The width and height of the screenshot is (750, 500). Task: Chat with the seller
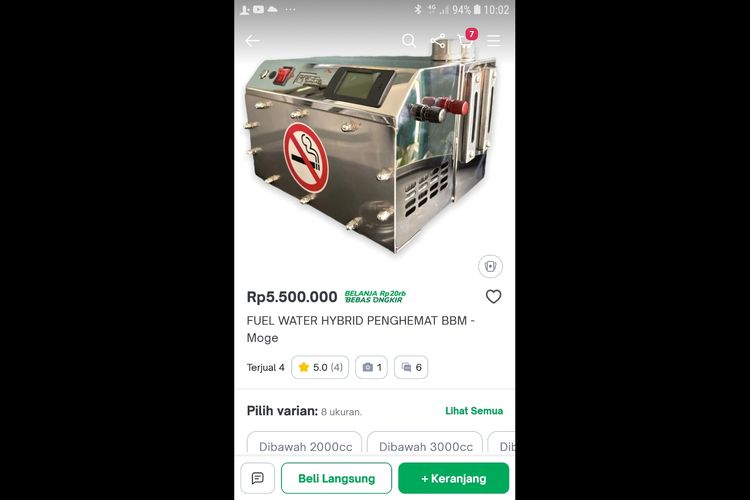point(257,478)
